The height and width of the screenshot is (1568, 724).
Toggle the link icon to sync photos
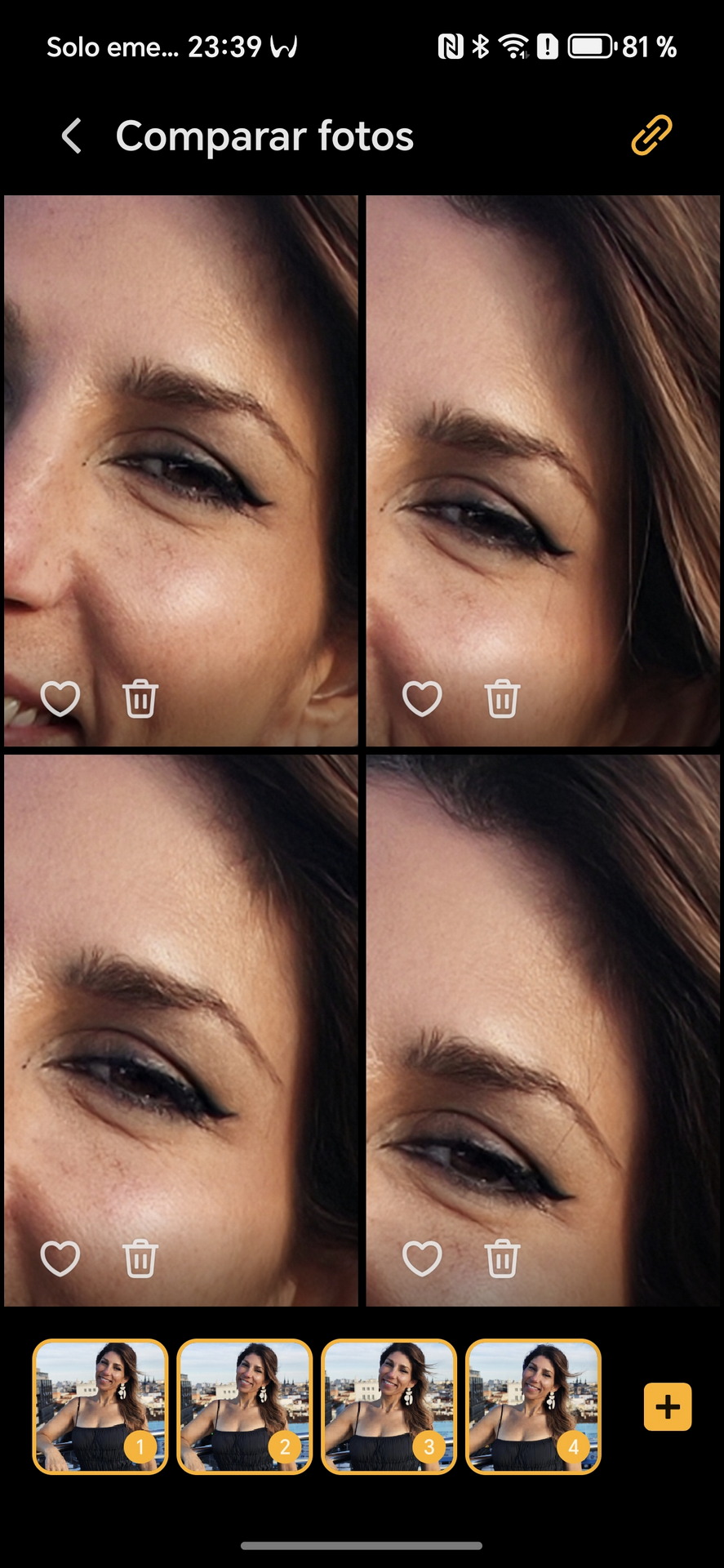[x=651, y=135]
